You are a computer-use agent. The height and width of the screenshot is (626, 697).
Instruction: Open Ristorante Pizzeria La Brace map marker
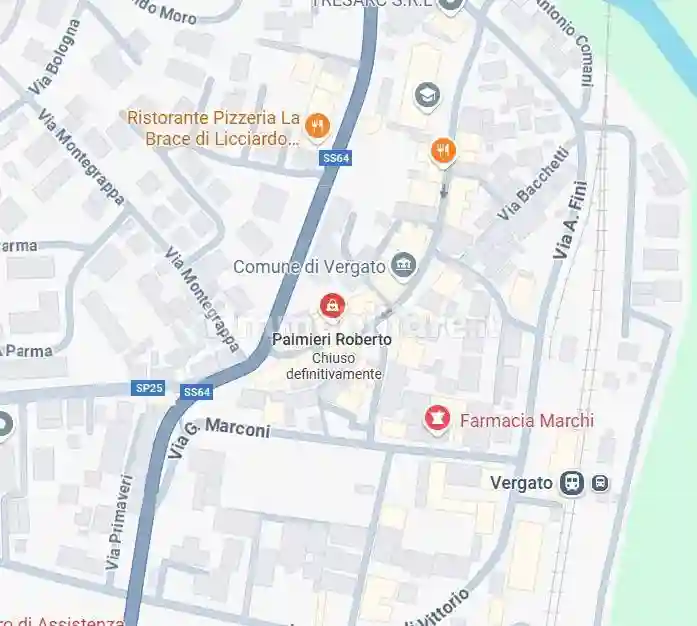tap(317, 126)
